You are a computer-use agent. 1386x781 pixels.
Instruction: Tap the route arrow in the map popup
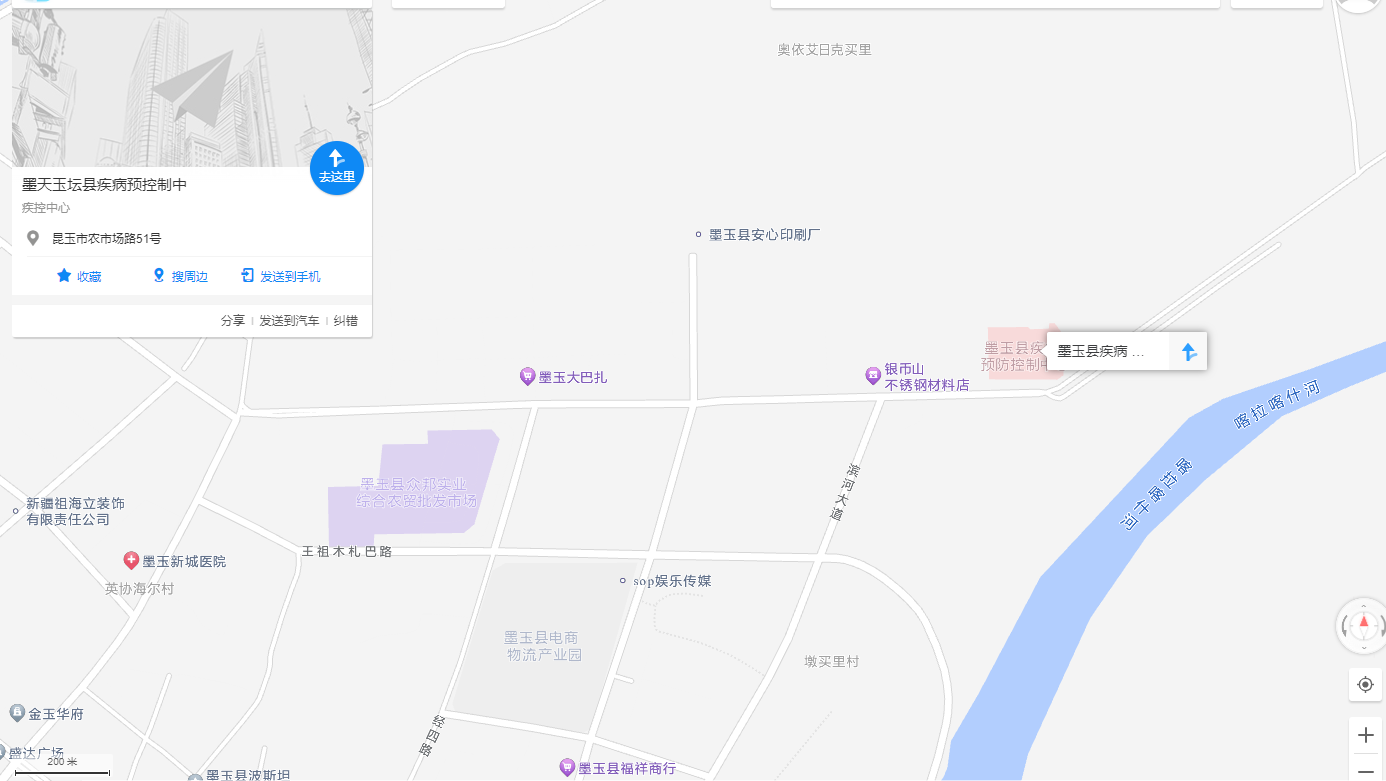tap(1189, 351)
